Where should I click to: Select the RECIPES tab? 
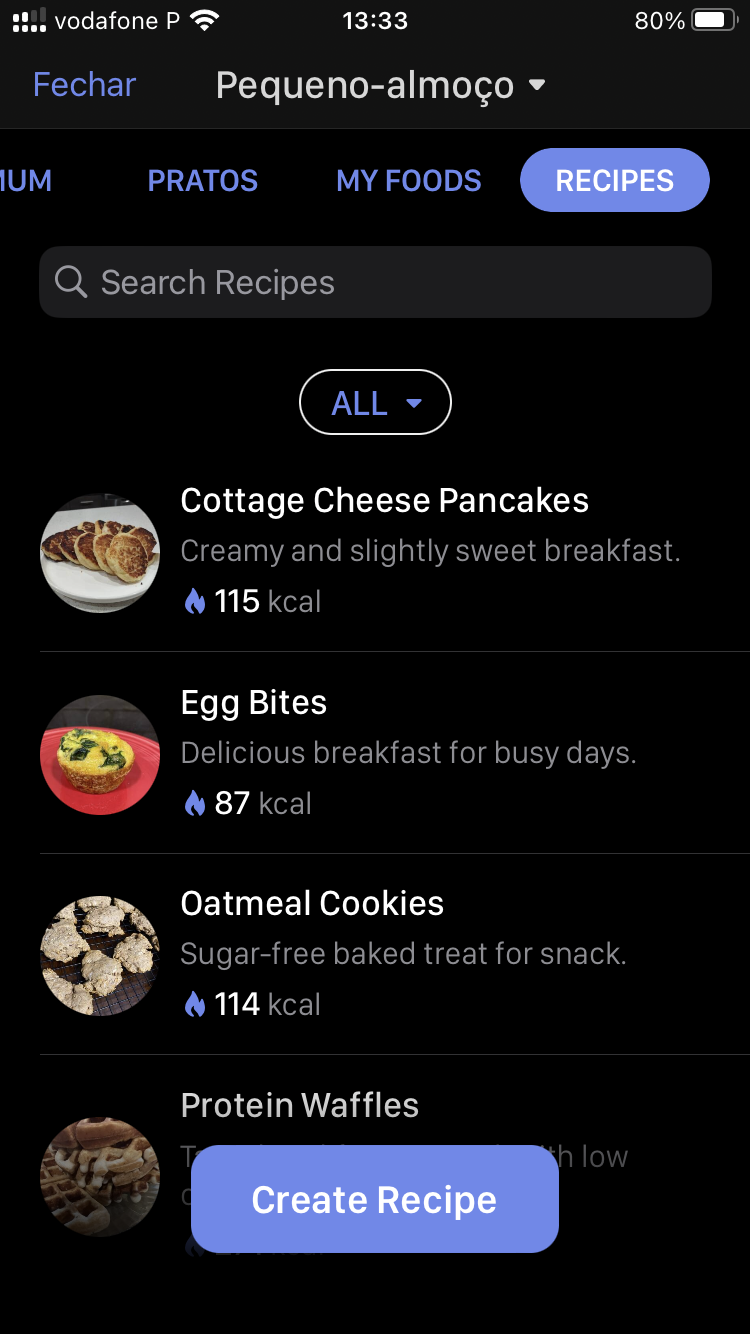tap(614, 181)
